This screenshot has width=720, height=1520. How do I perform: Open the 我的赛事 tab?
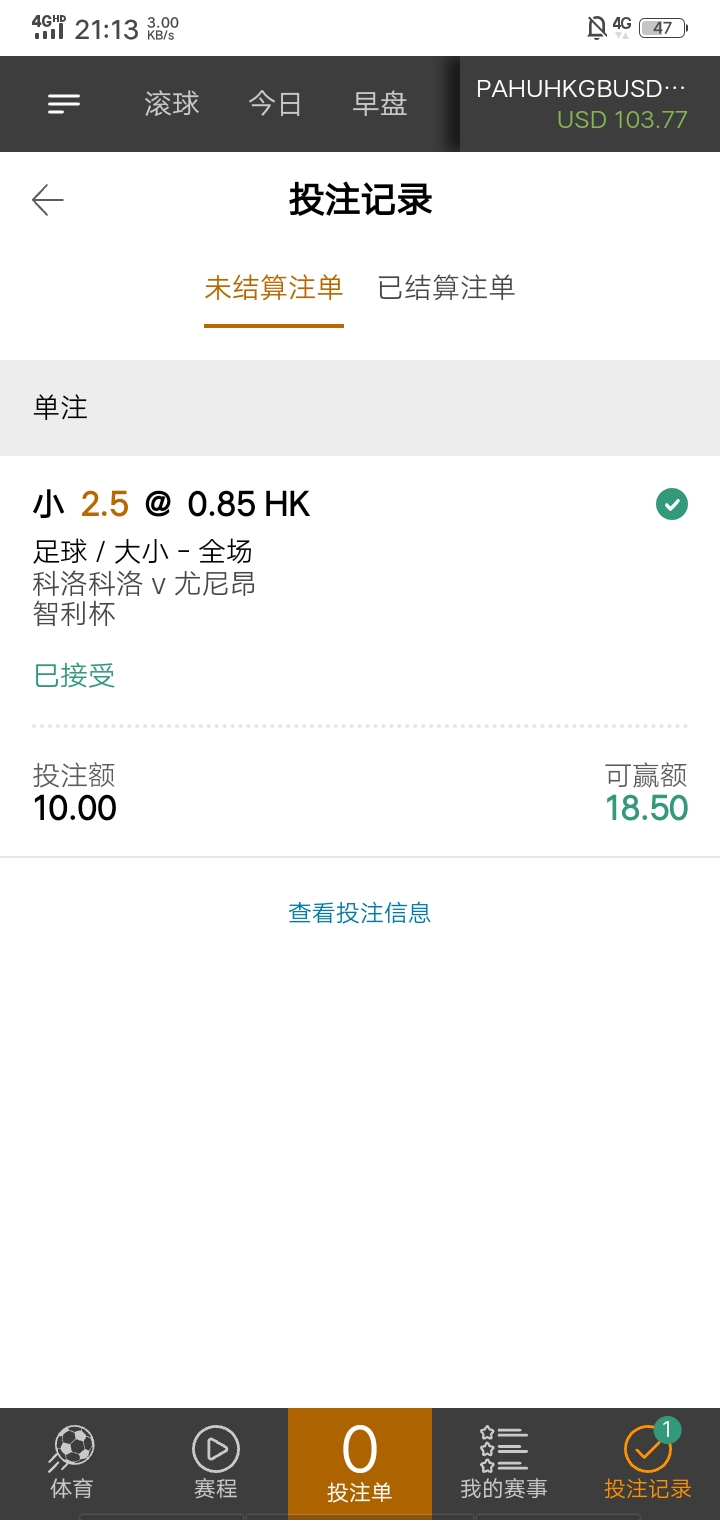(x=504, y=1462)
